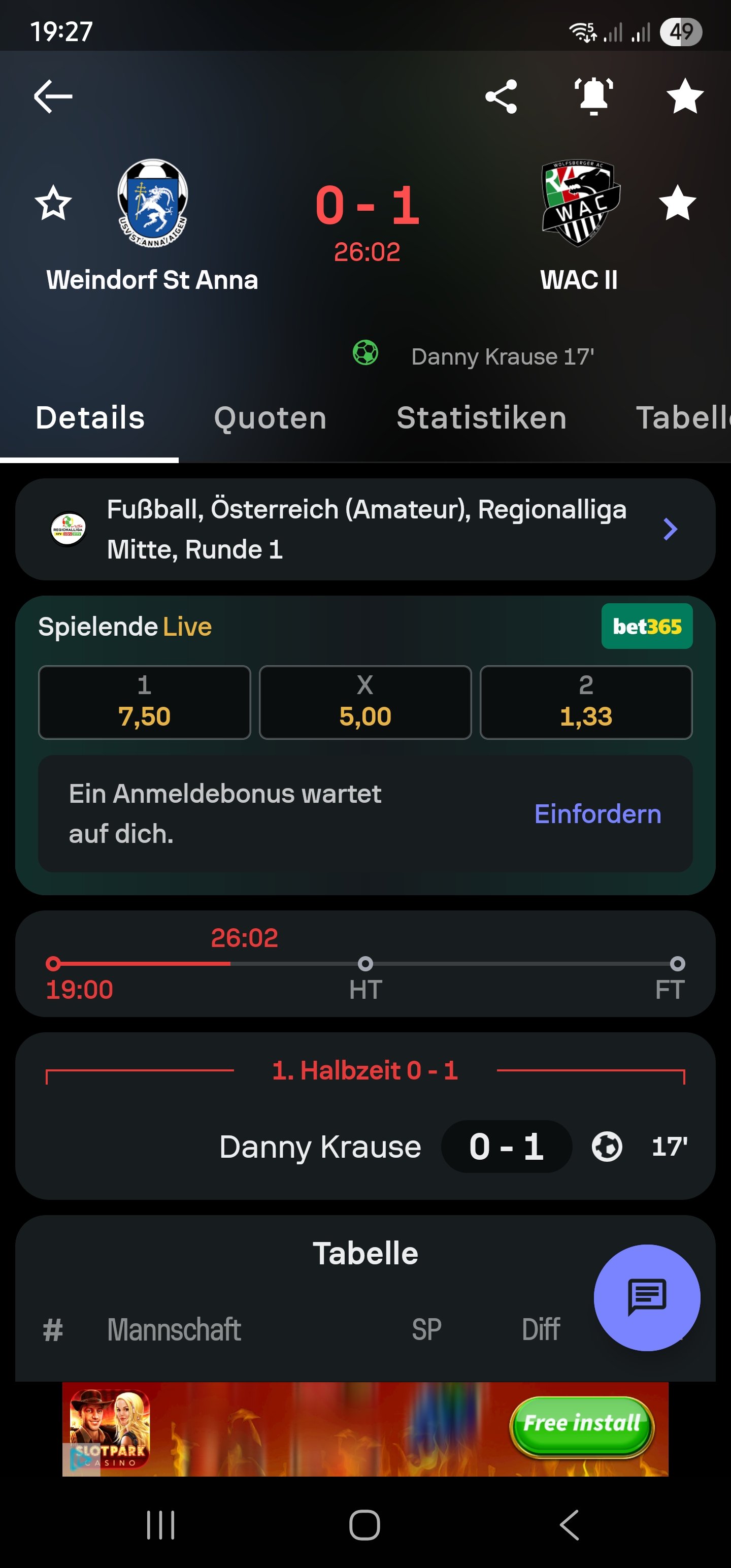Open the bet365 logo button
This screenshot has height=1568, width=731.
[647, 627]
